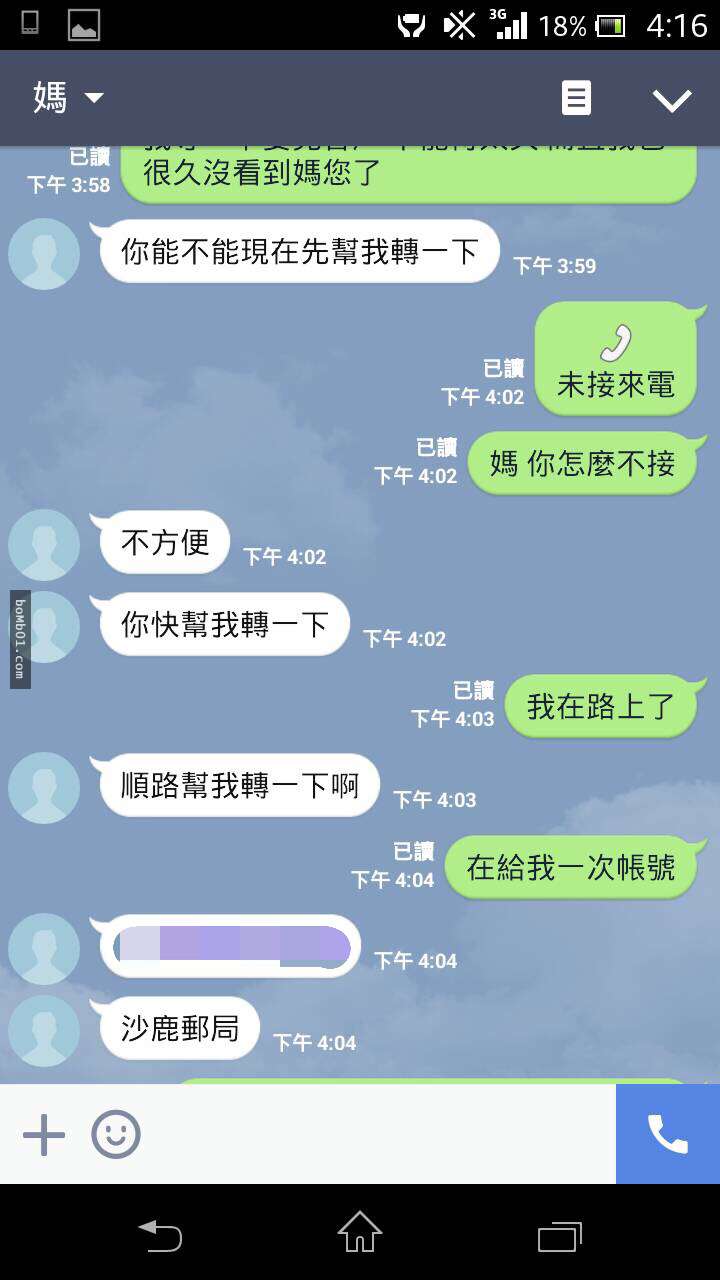Open the emoji sticker picker
The image size is (720, 1280).
click(116, 1135)
